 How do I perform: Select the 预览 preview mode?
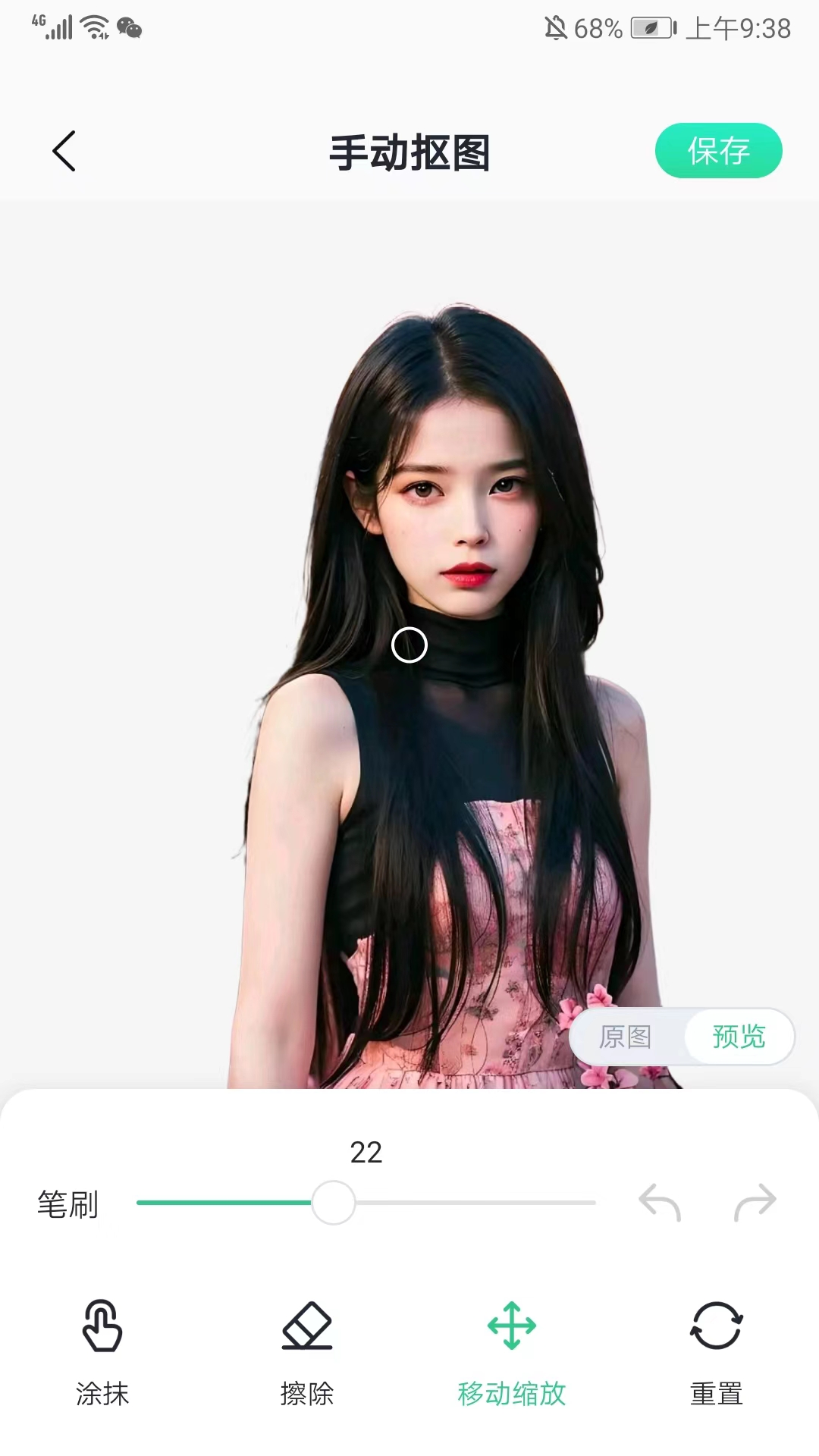click(739, 1037)
